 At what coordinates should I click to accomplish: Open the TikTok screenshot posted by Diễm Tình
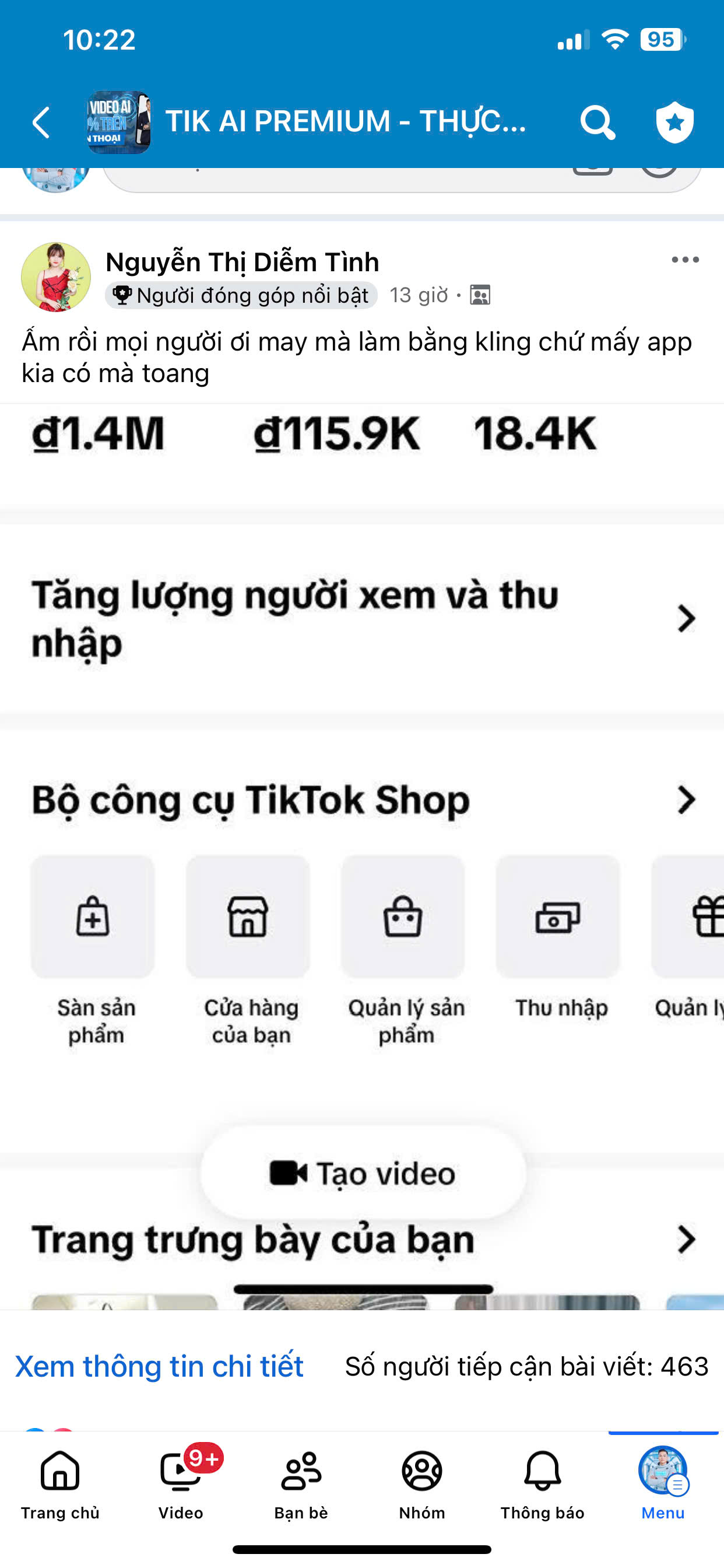tap(362, 852)
